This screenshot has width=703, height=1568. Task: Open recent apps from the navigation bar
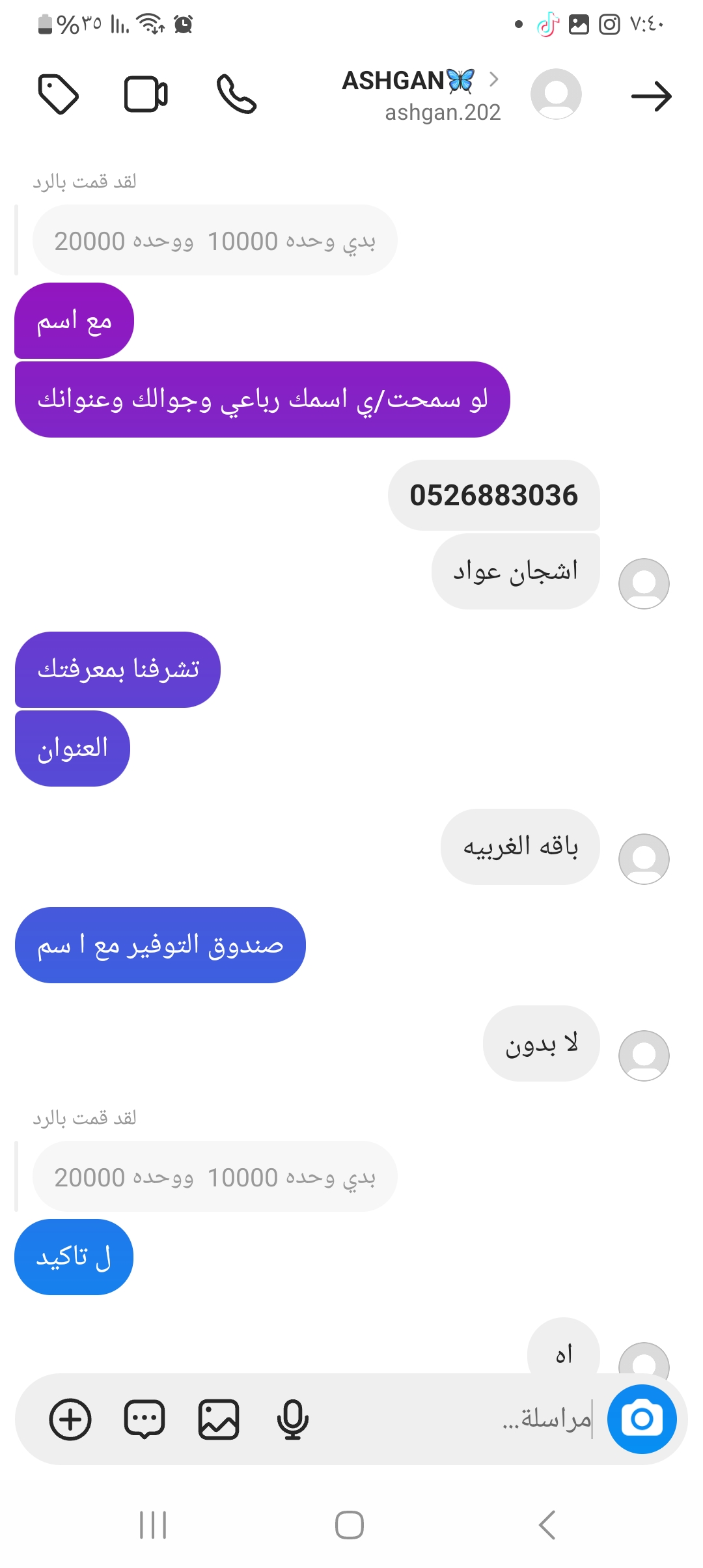(154, 1525)
